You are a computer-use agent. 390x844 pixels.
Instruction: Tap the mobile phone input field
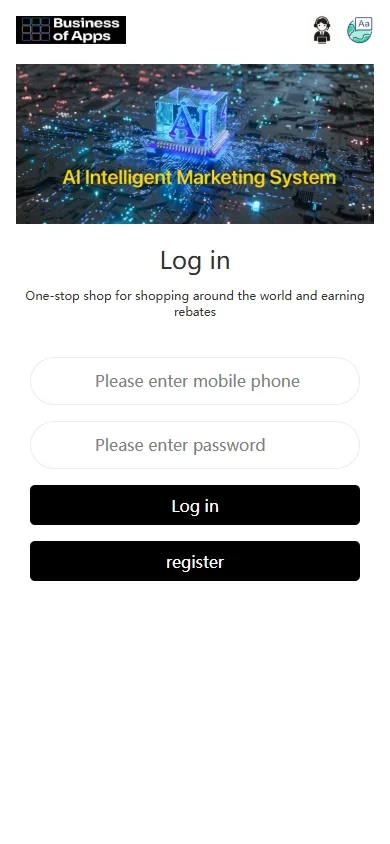(x=195, y=381)
